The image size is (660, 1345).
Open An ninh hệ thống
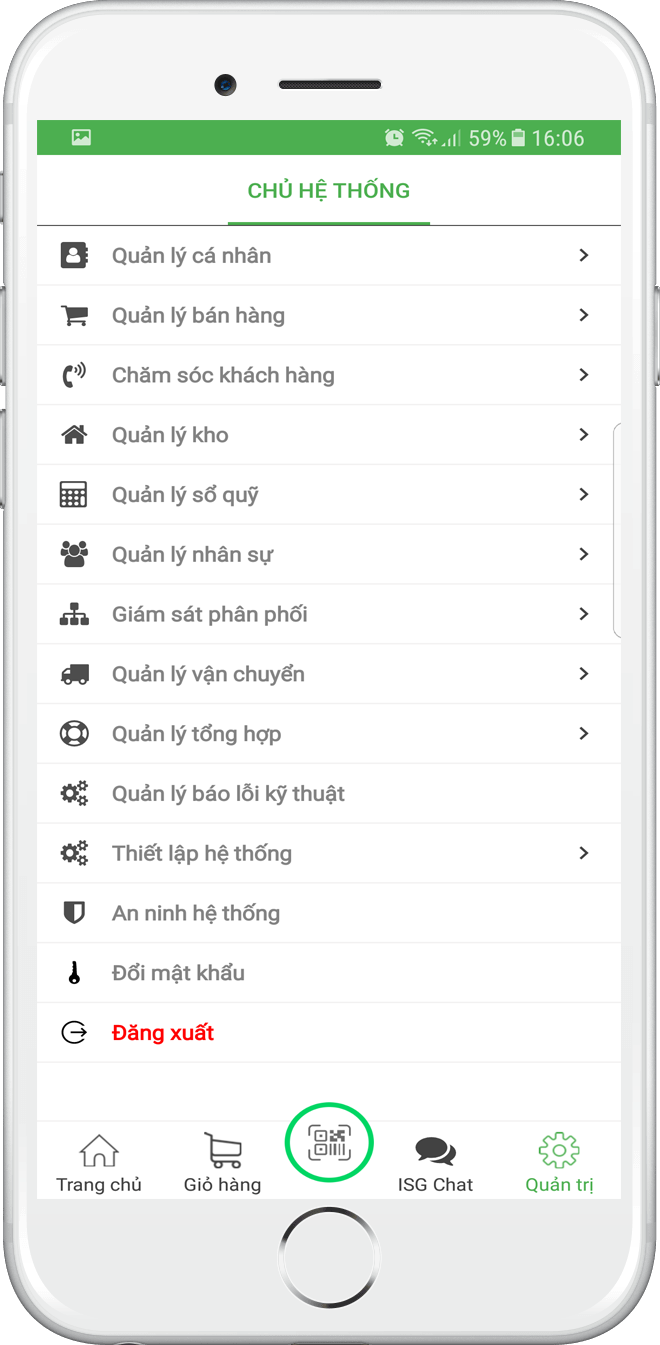(x=195, y=913)
